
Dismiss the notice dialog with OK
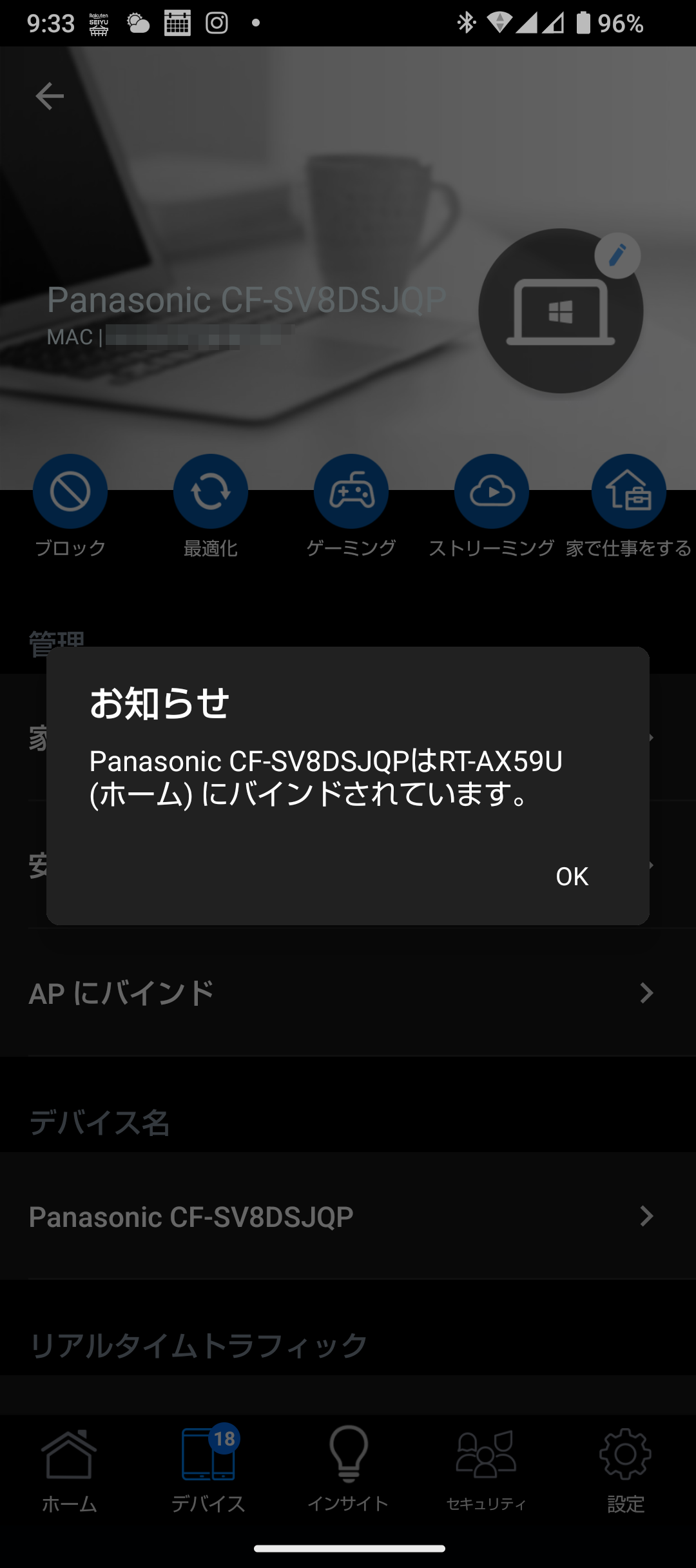pos(572,876)
